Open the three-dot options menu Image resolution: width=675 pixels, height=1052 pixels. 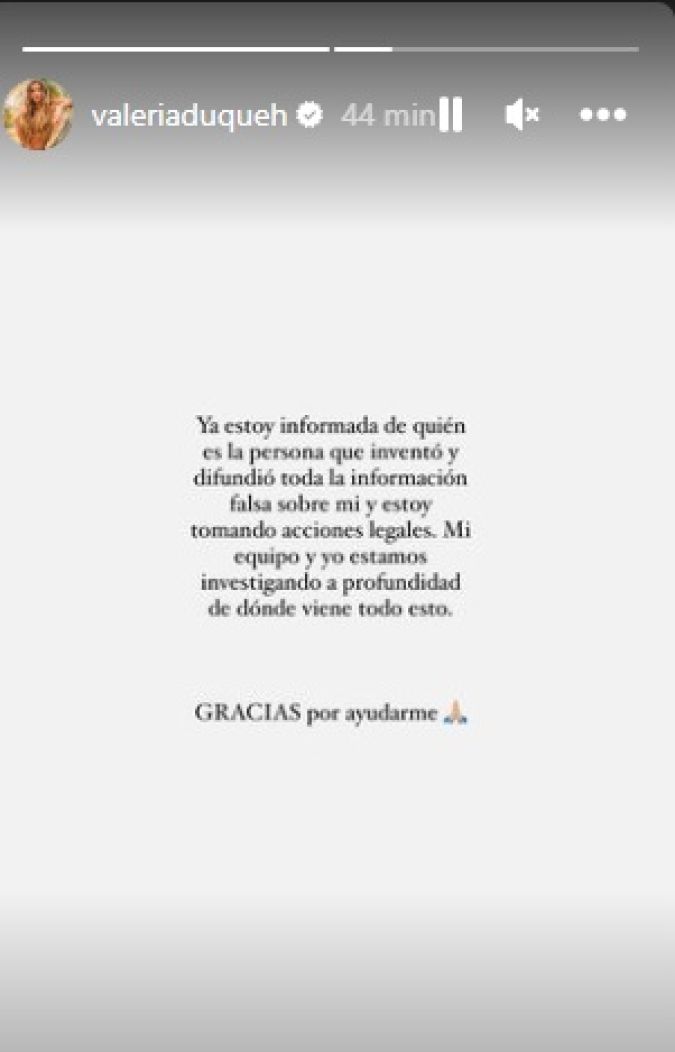(603, 115)
